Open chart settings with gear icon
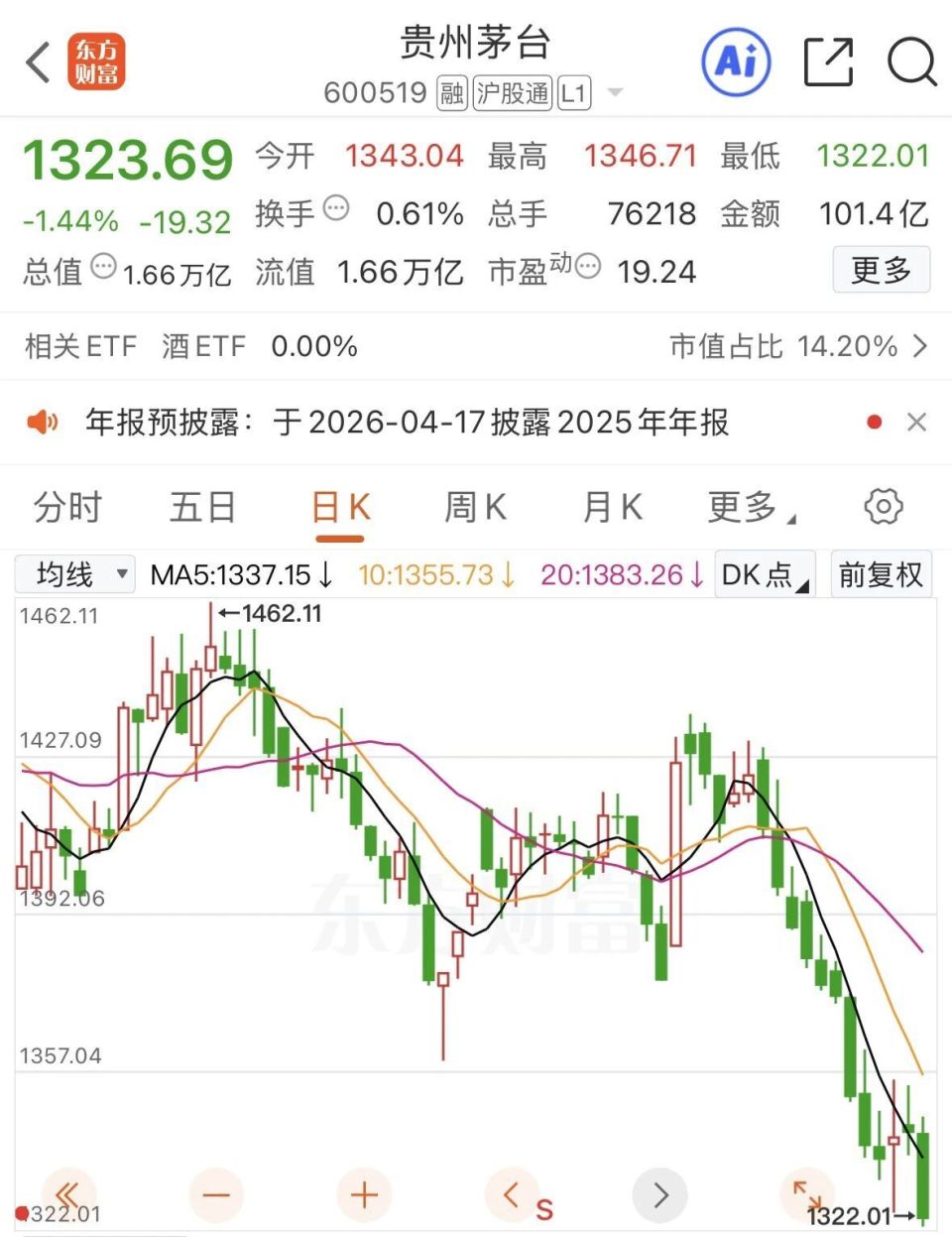 tap(883, 507)
